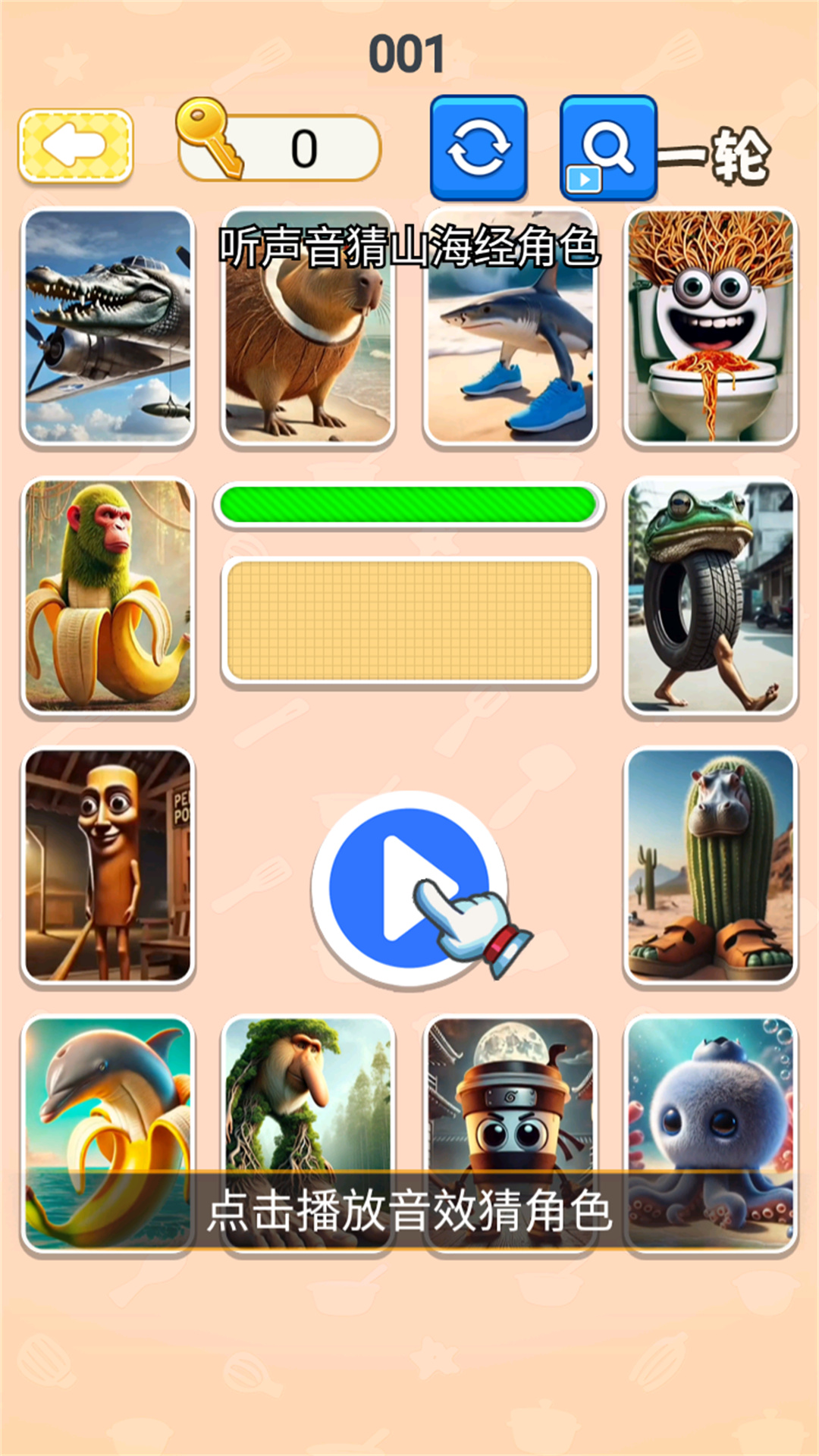Screen dimensions: 819x1456
Task: Go back with the yellow arrow button
Action: pyautogui.click(x=76, y=146)
